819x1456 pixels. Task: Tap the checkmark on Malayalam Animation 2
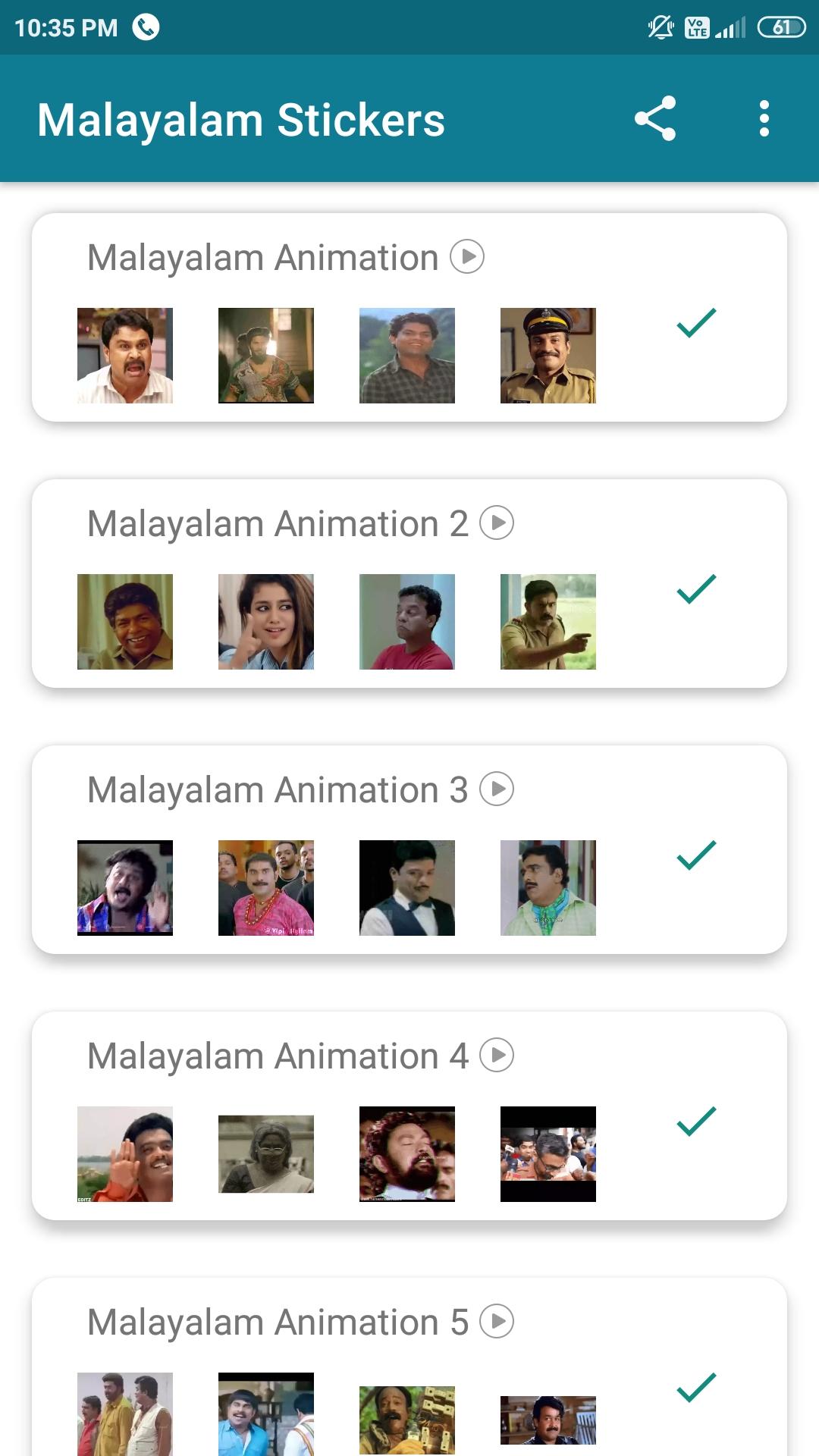pos(696,589)
